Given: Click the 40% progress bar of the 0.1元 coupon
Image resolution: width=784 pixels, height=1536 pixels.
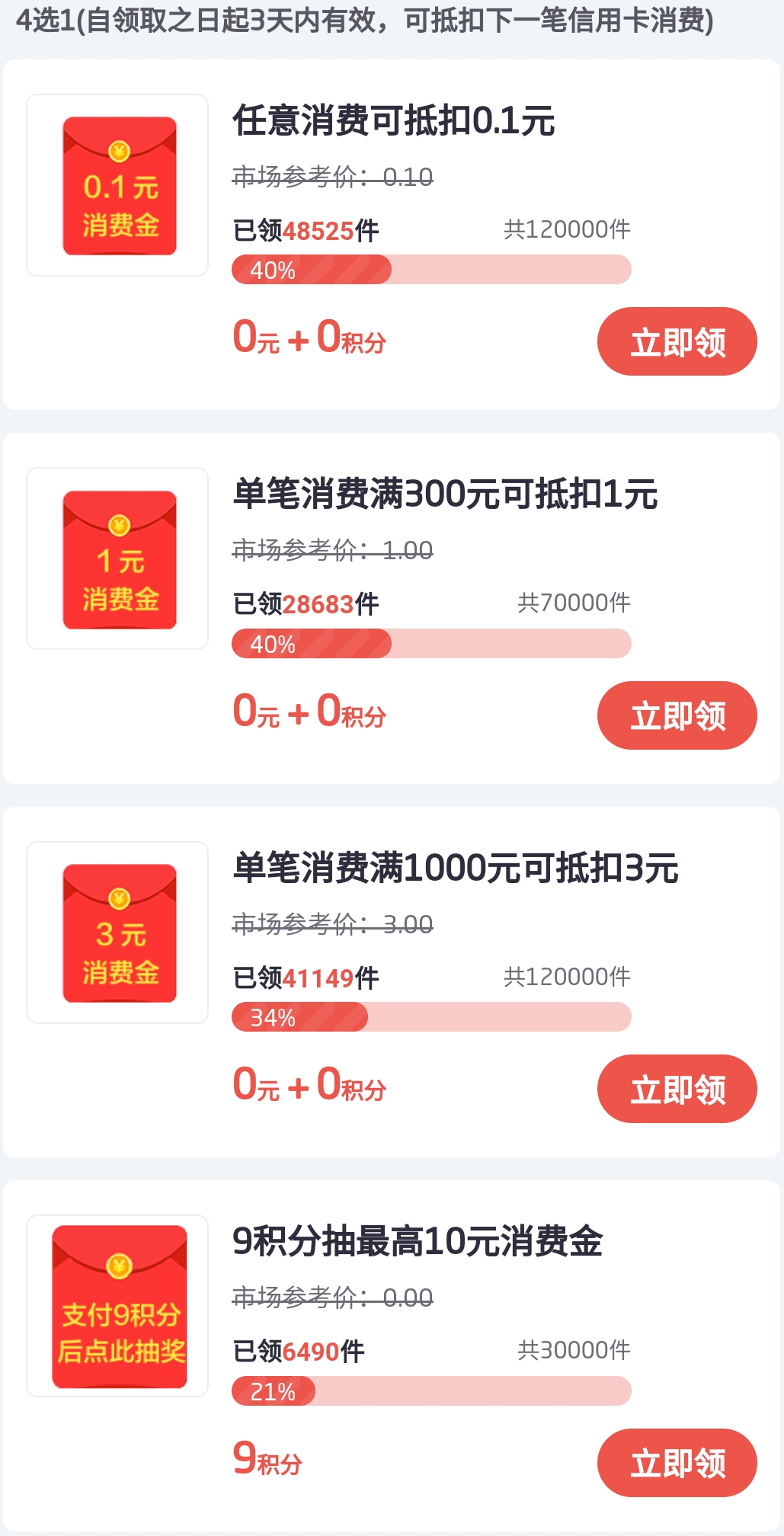Looking at the screenshot, I should coord(431,270).
